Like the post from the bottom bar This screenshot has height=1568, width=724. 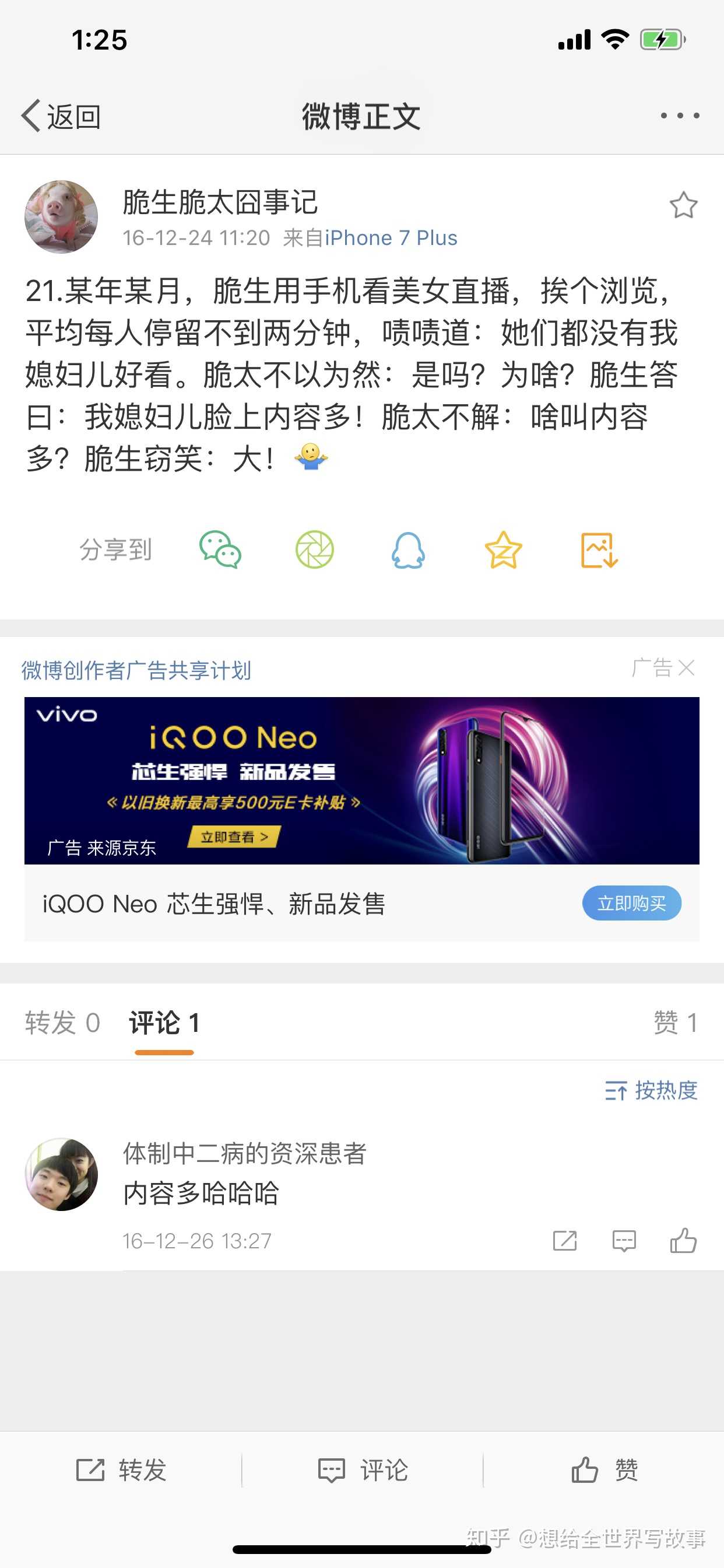tap(603, 1470)
